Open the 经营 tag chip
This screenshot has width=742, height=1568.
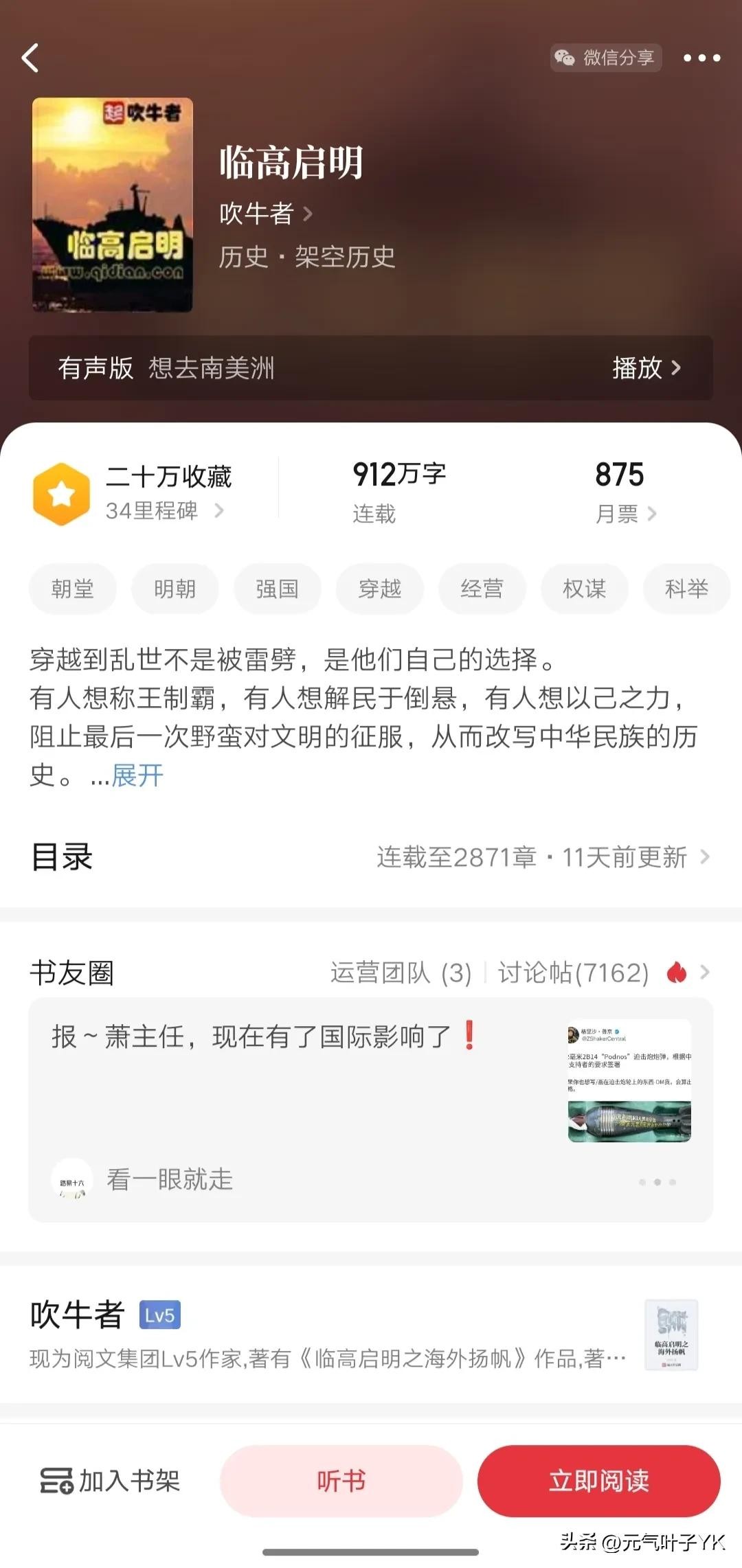tap(482, 589)
